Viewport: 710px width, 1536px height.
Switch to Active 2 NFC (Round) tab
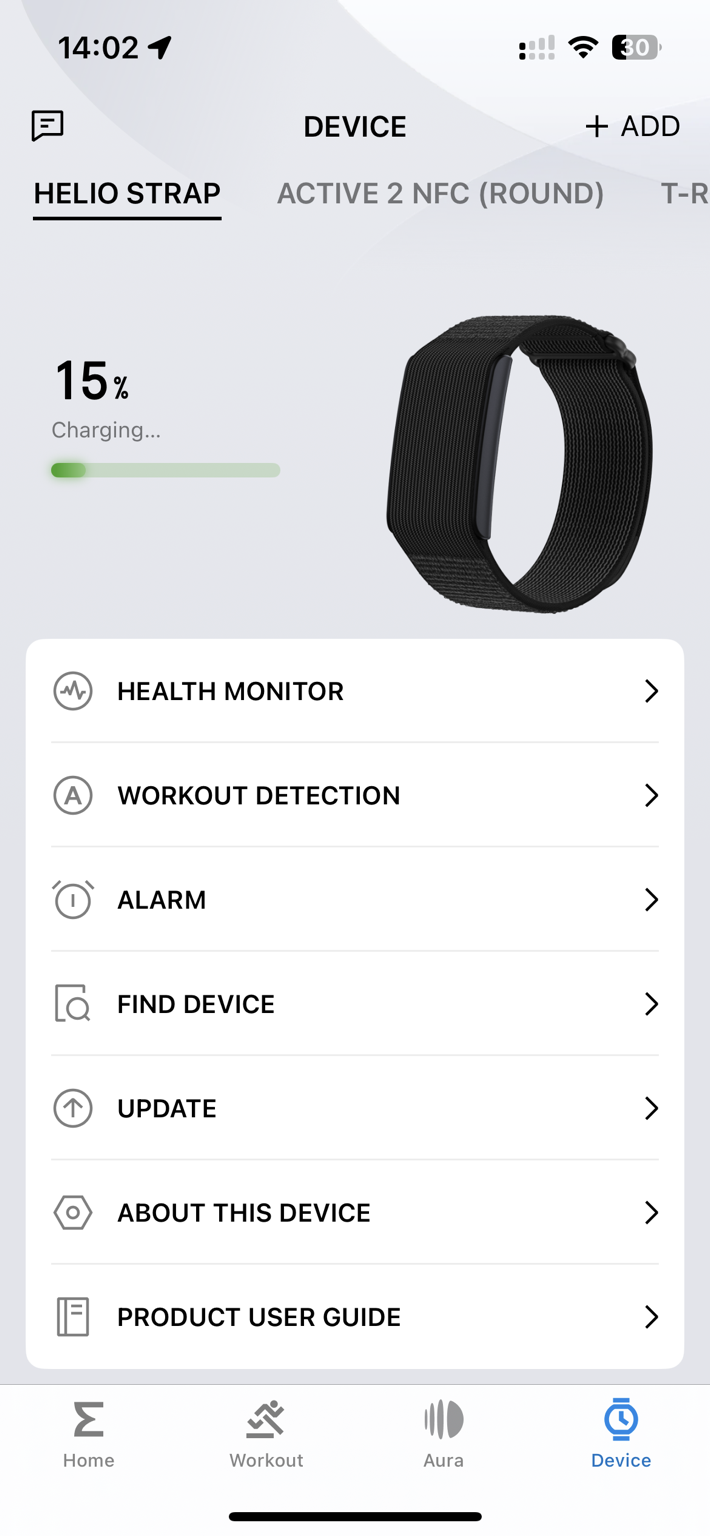[x=440, y=193]
